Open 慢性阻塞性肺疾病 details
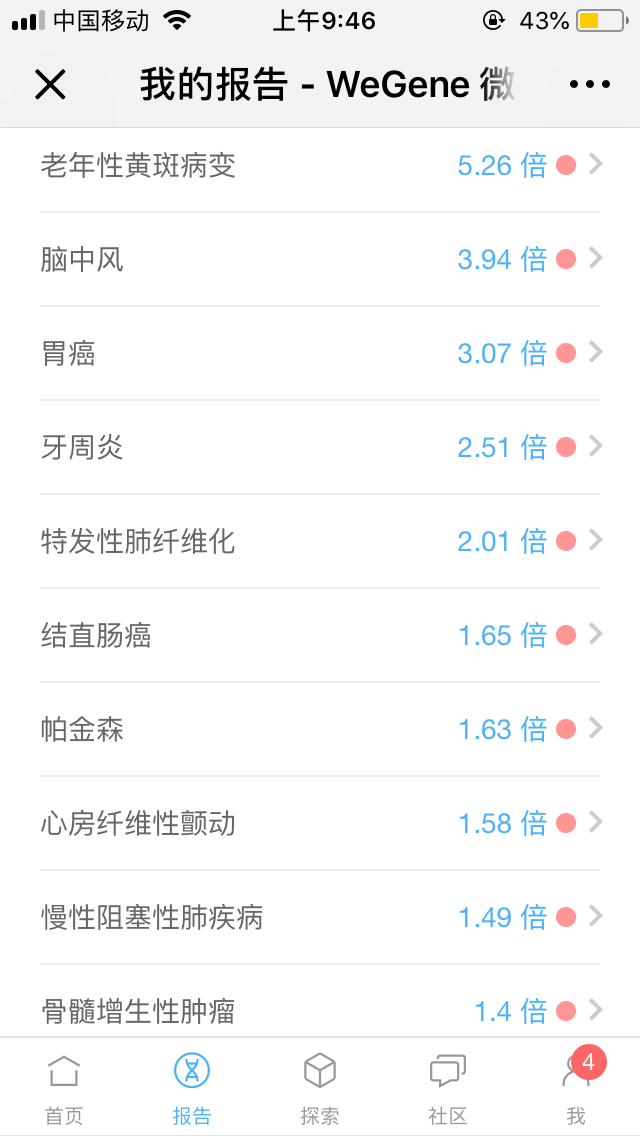This screenshot has height=1136, width=640. 320,917
